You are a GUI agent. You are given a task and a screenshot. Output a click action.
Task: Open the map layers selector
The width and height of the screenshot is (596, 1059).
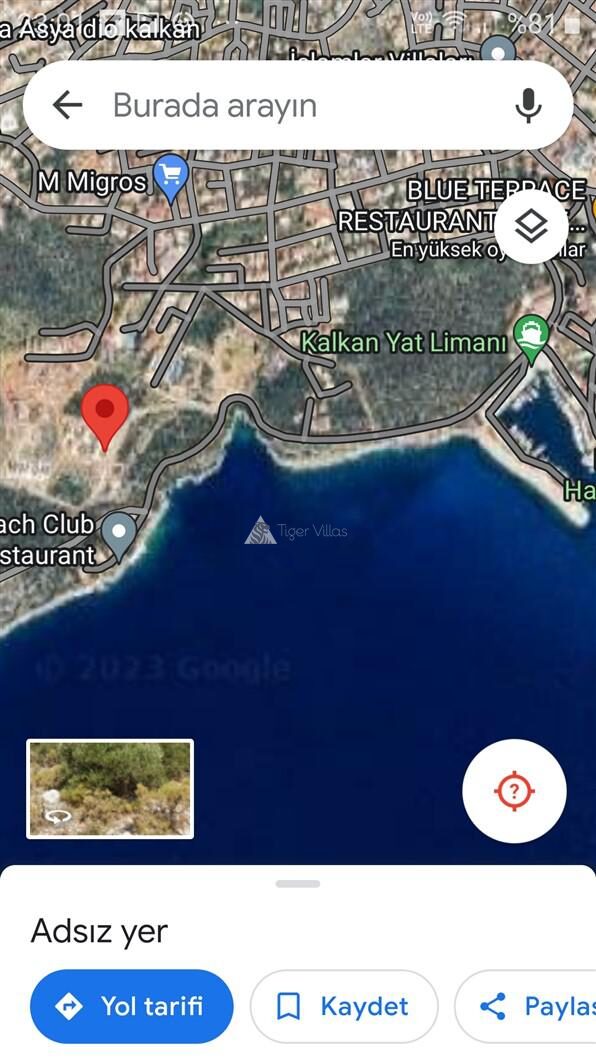pos(531,226)
